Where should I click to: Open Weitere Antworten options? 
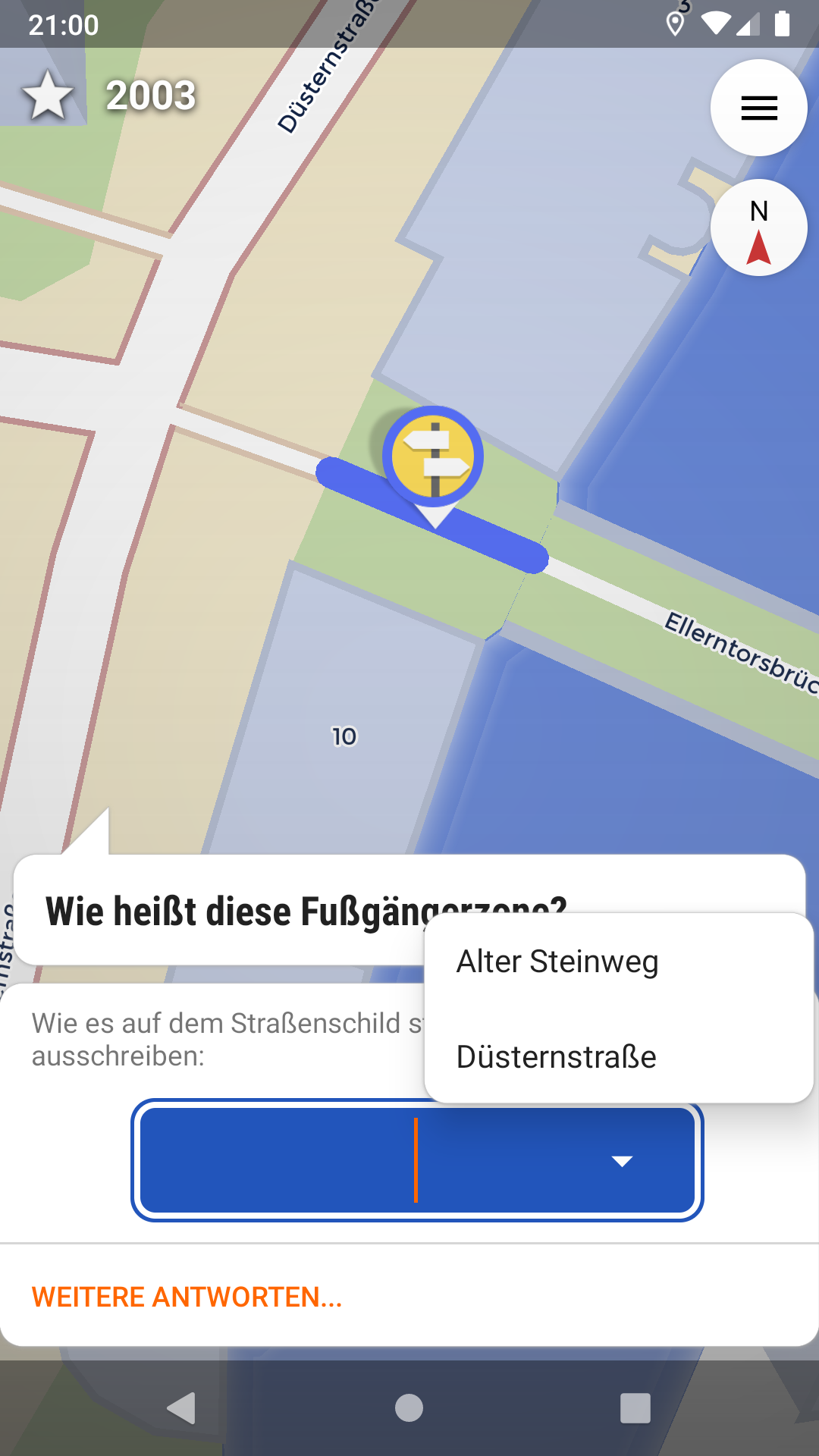187,1297
